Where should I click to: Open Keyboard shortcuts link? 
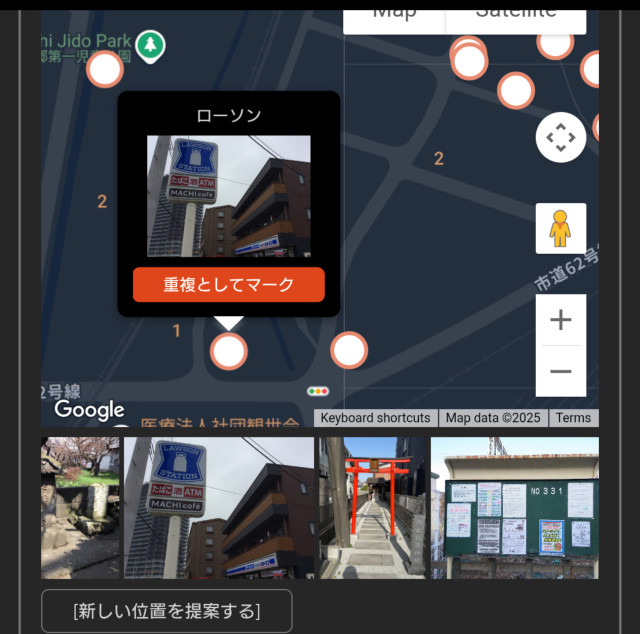376,418
